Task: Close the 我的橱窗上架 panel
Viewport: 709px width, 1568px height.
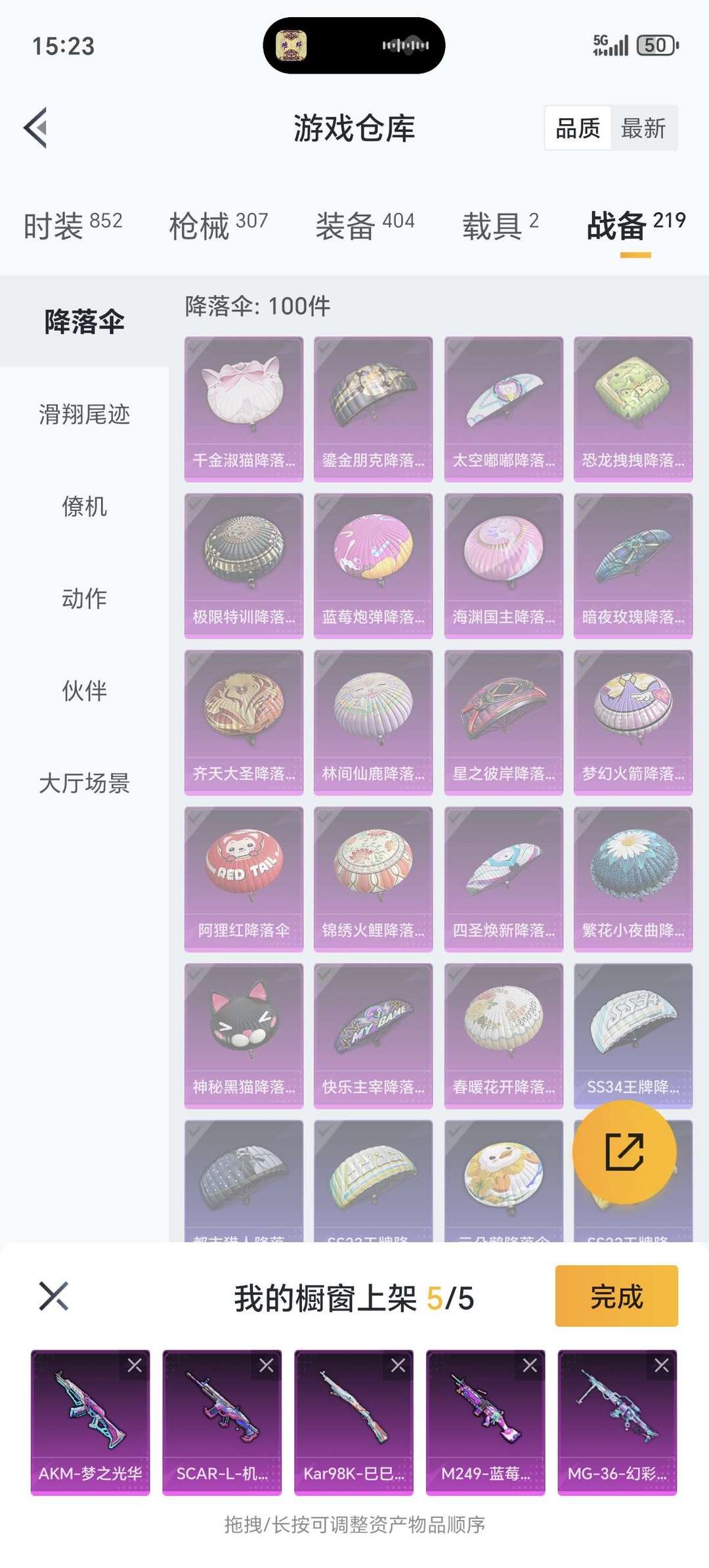Action: point(53,1297)
